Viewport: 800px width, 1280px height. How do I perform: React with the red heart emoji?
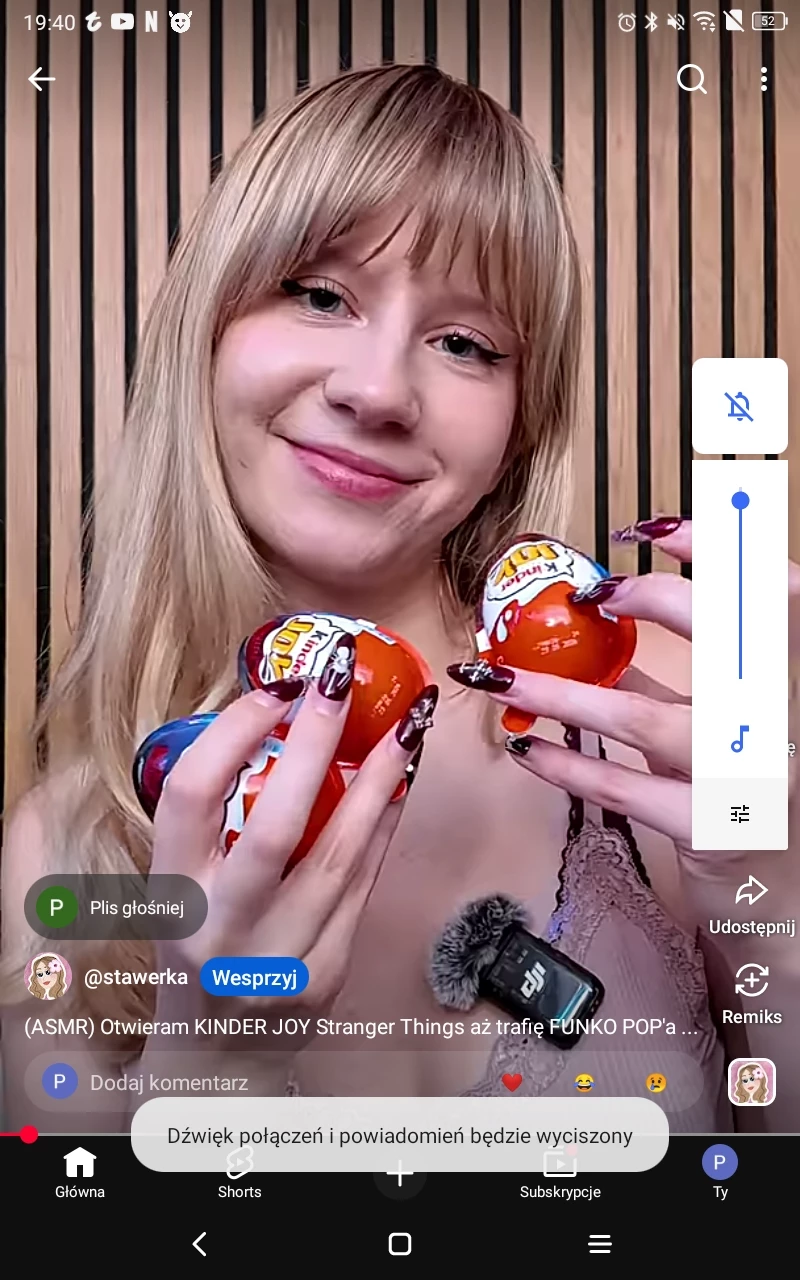512,1082
